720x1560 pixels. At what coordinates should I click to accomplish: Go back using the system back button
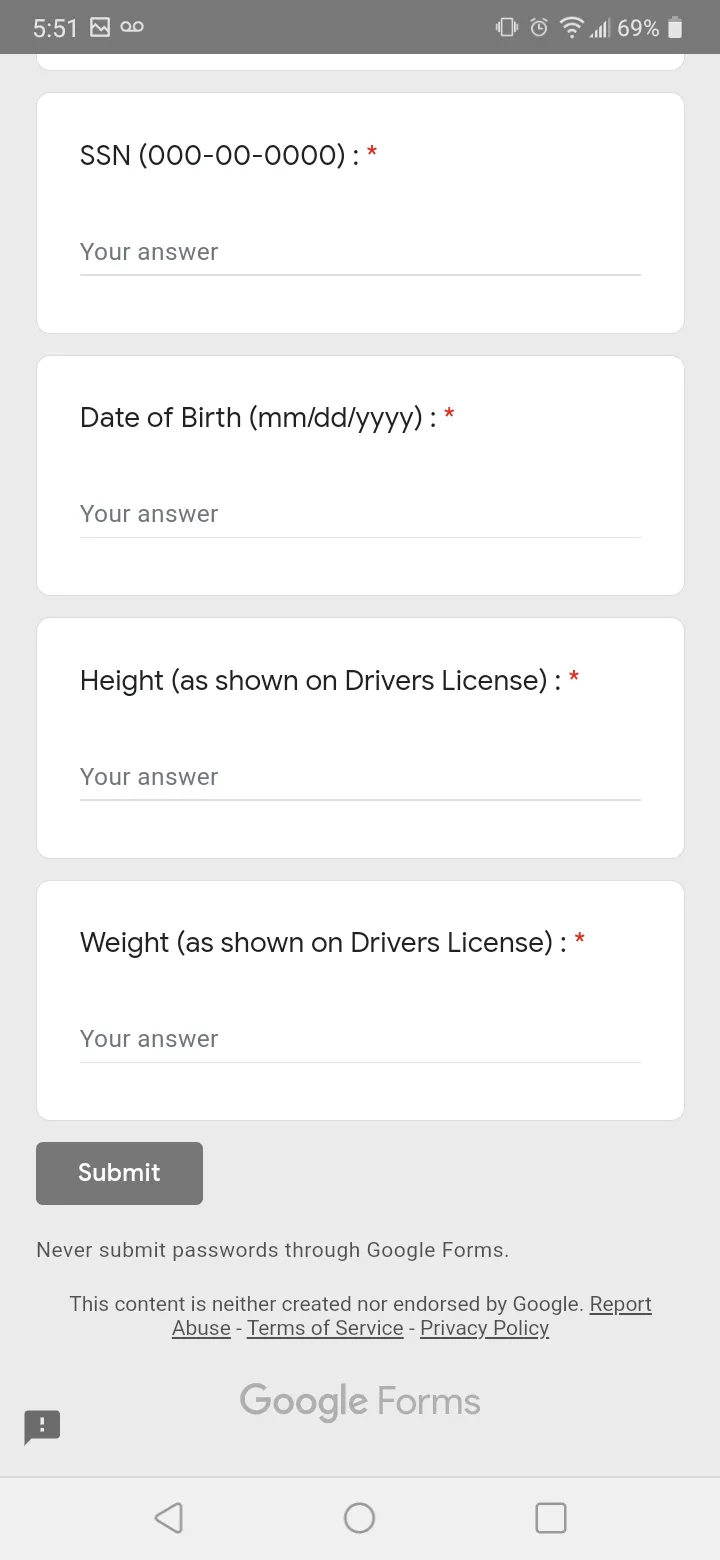pos(169,1518)
